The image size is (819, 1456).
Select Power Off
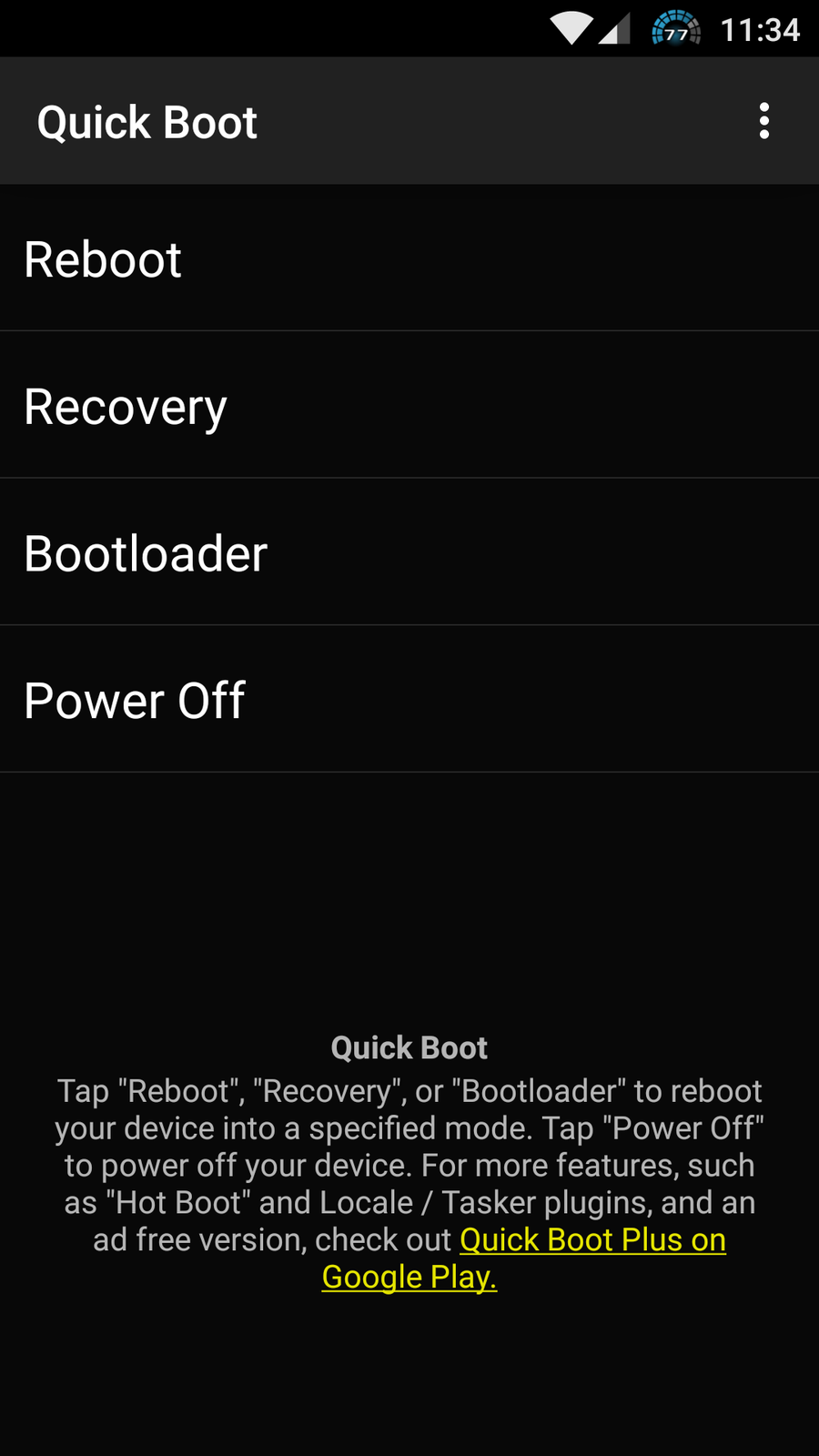point(409,700)
